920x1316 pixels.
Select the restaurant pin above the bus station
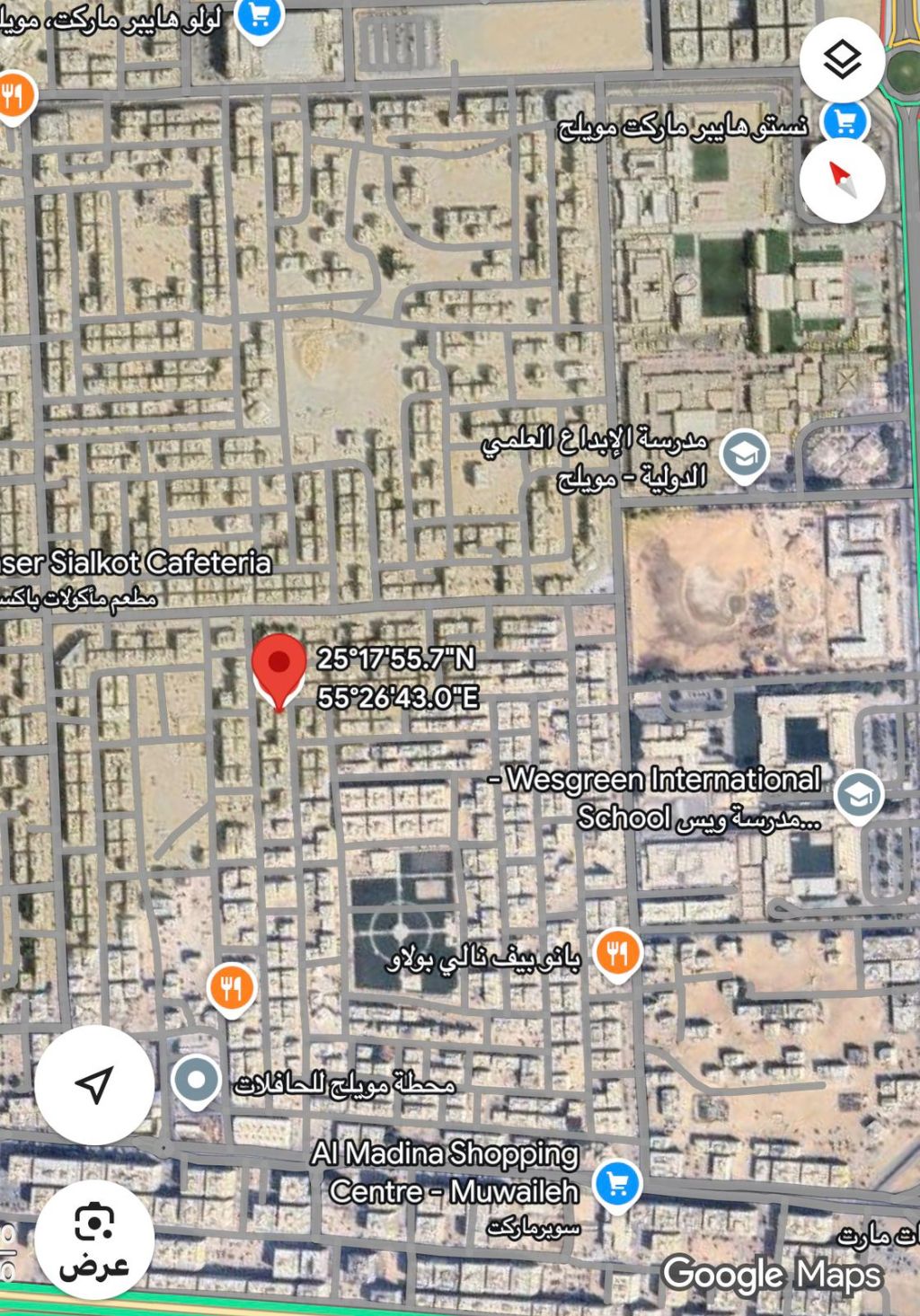[x=232, y=988]
